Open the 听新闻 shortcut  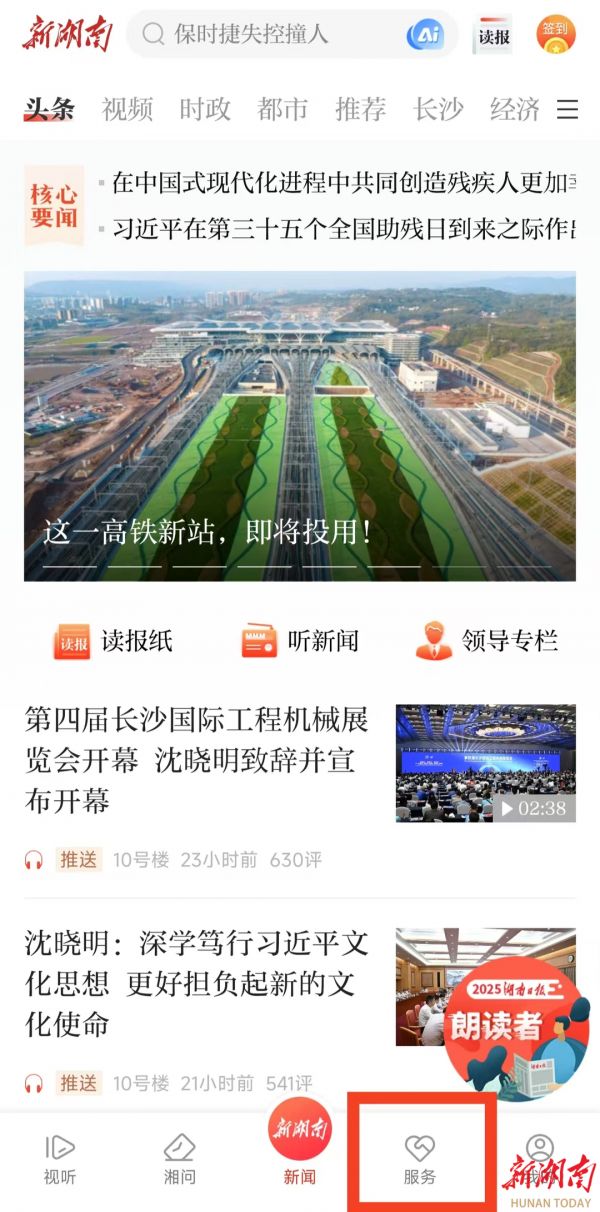[300, 641]
